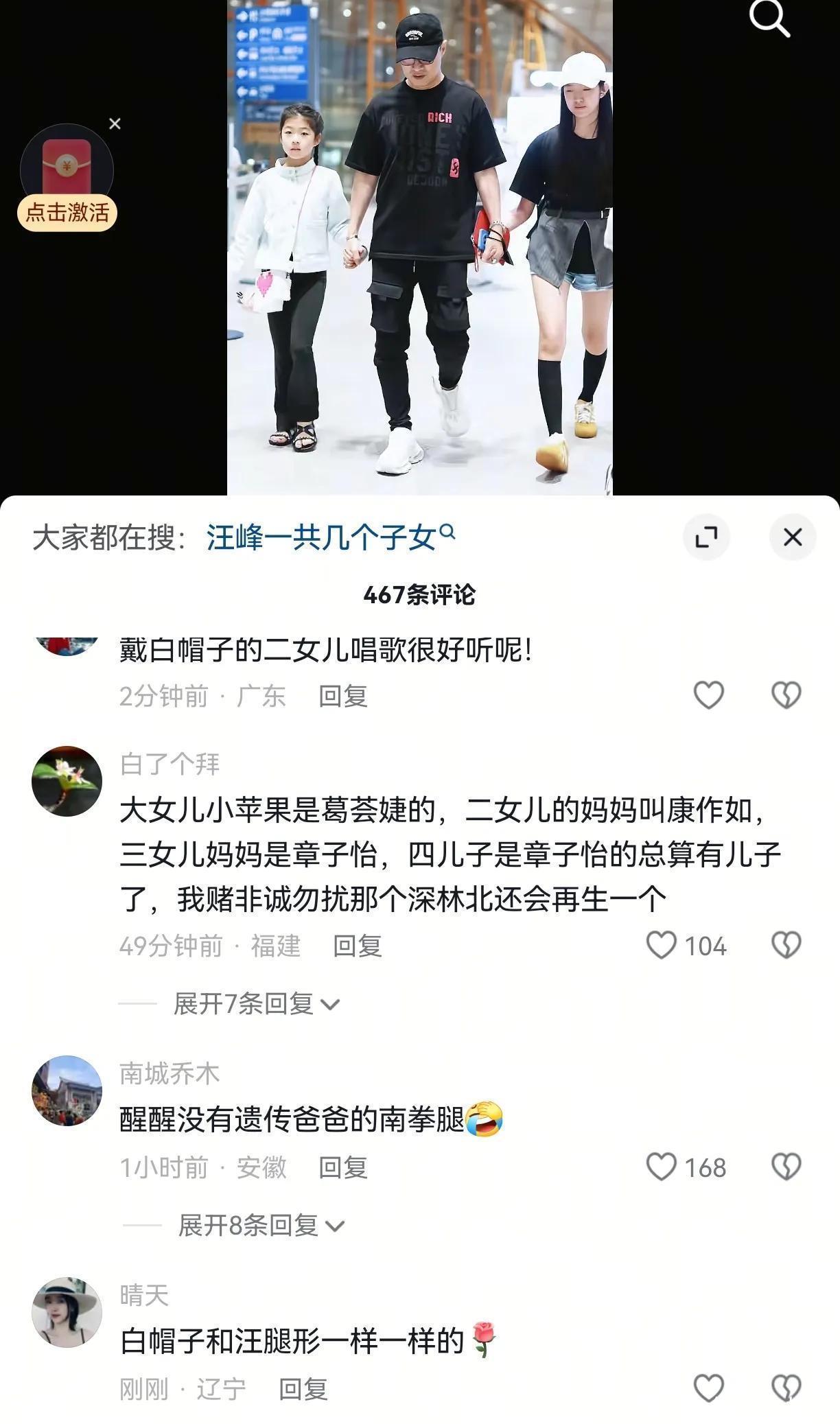Open 白了个拜's profile avatar
The image size is (840, 1424).
pyautogui.click(x=67, y=781)
